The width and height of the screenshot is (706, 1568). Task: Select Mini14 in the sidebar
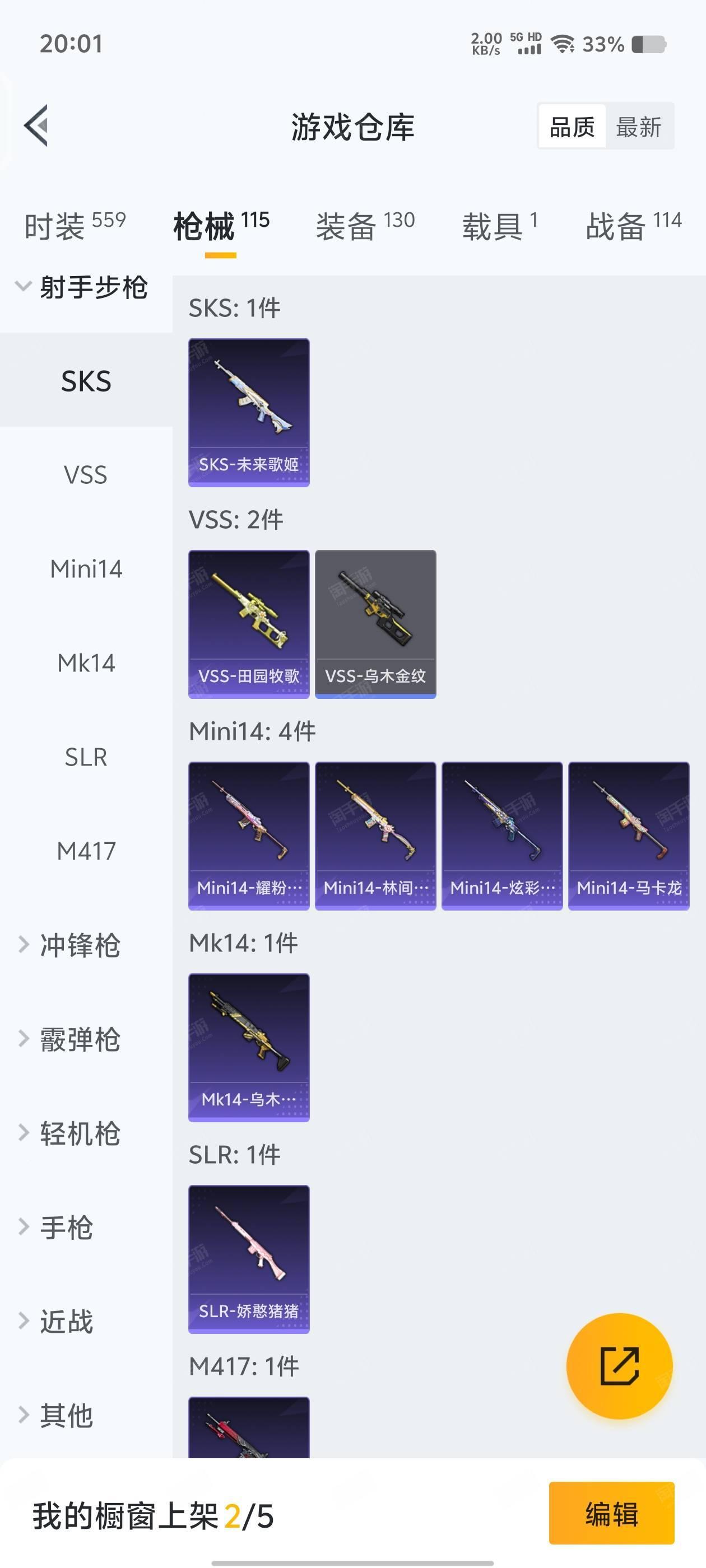click(86, 568)
